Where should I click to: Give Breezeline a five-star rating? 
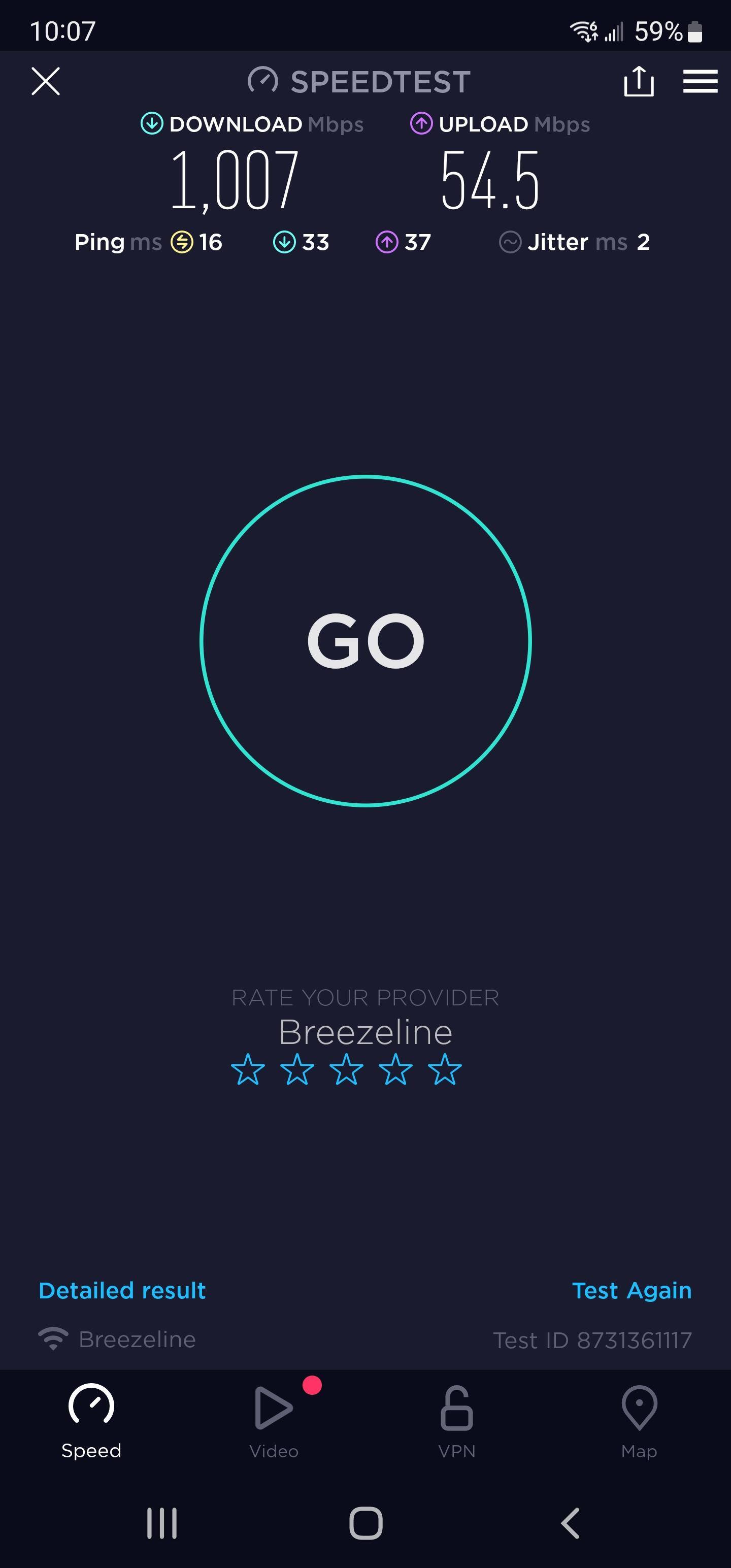[x=445, y=1069]
